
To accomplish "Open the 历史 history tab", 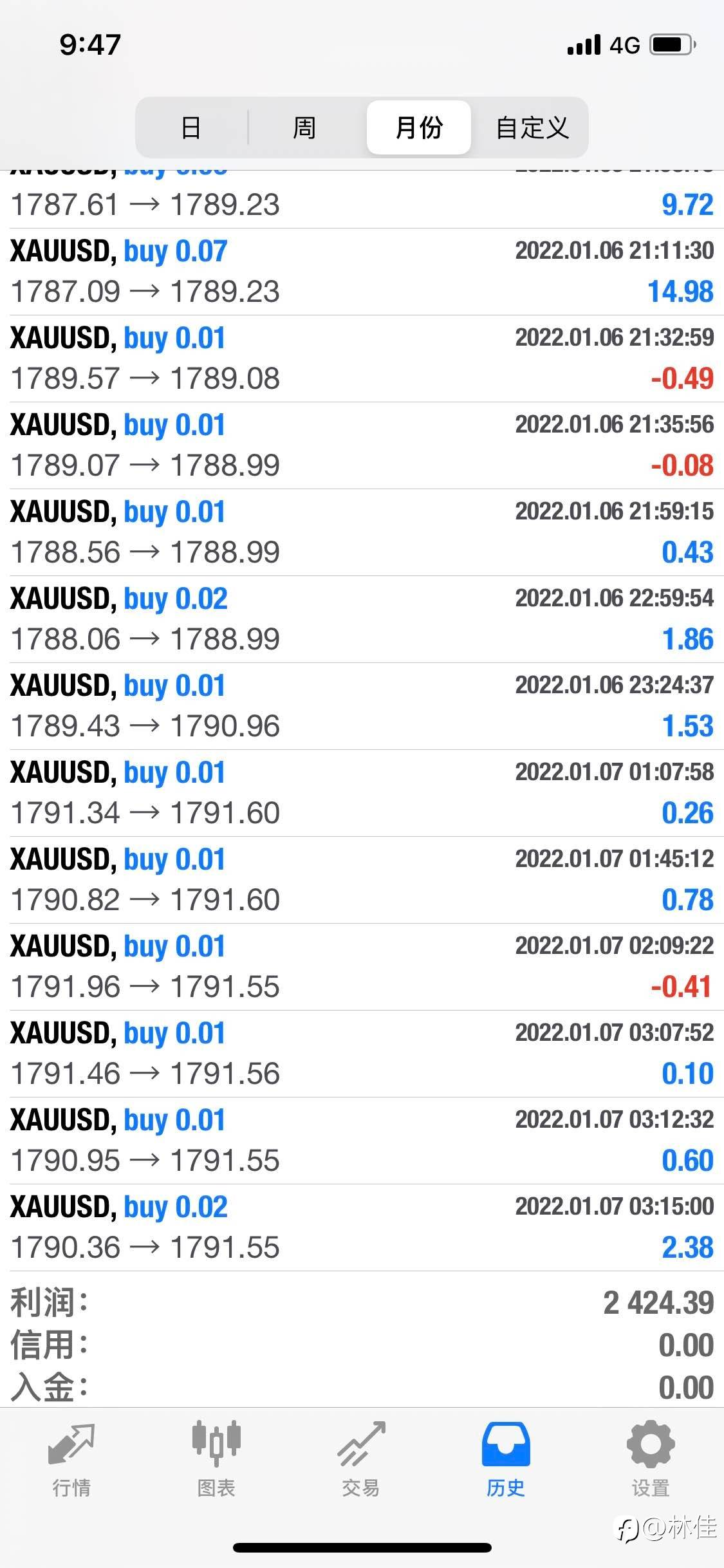I will click(506, 1460).
